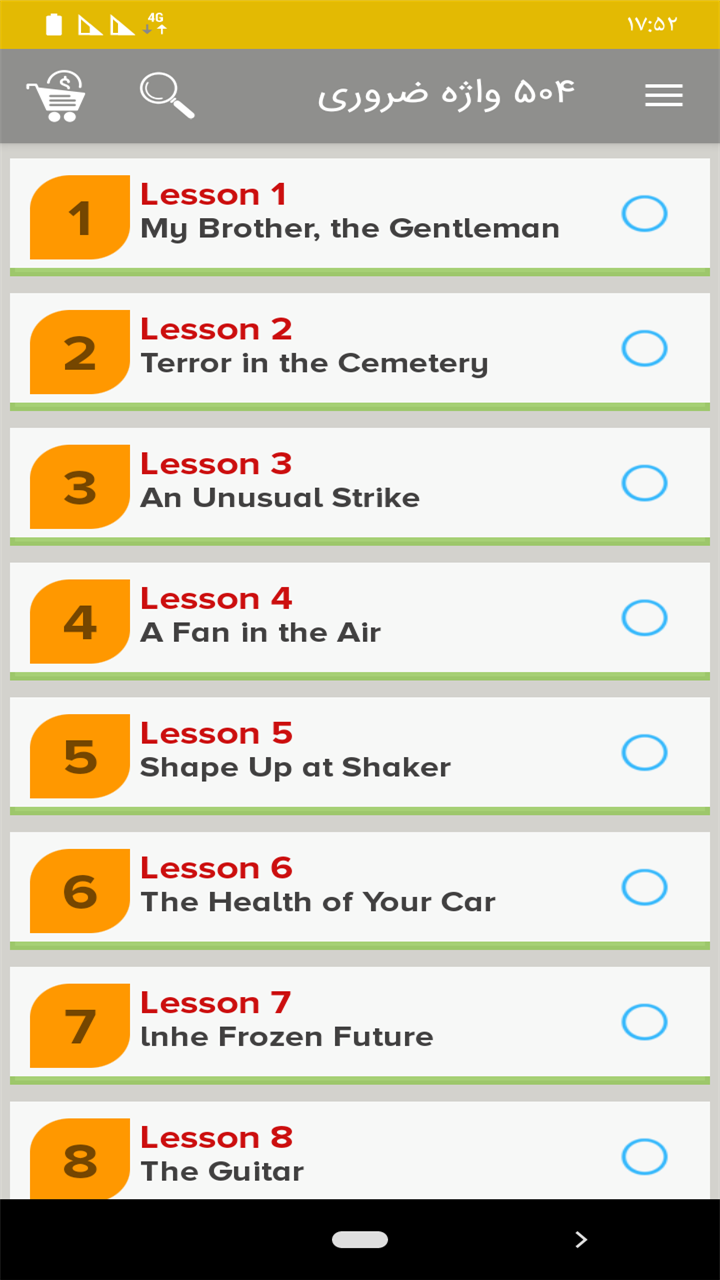720x1280 pixels.
Task: Check the circle beside Lesson 5
Action: click(x=644, y=752)
